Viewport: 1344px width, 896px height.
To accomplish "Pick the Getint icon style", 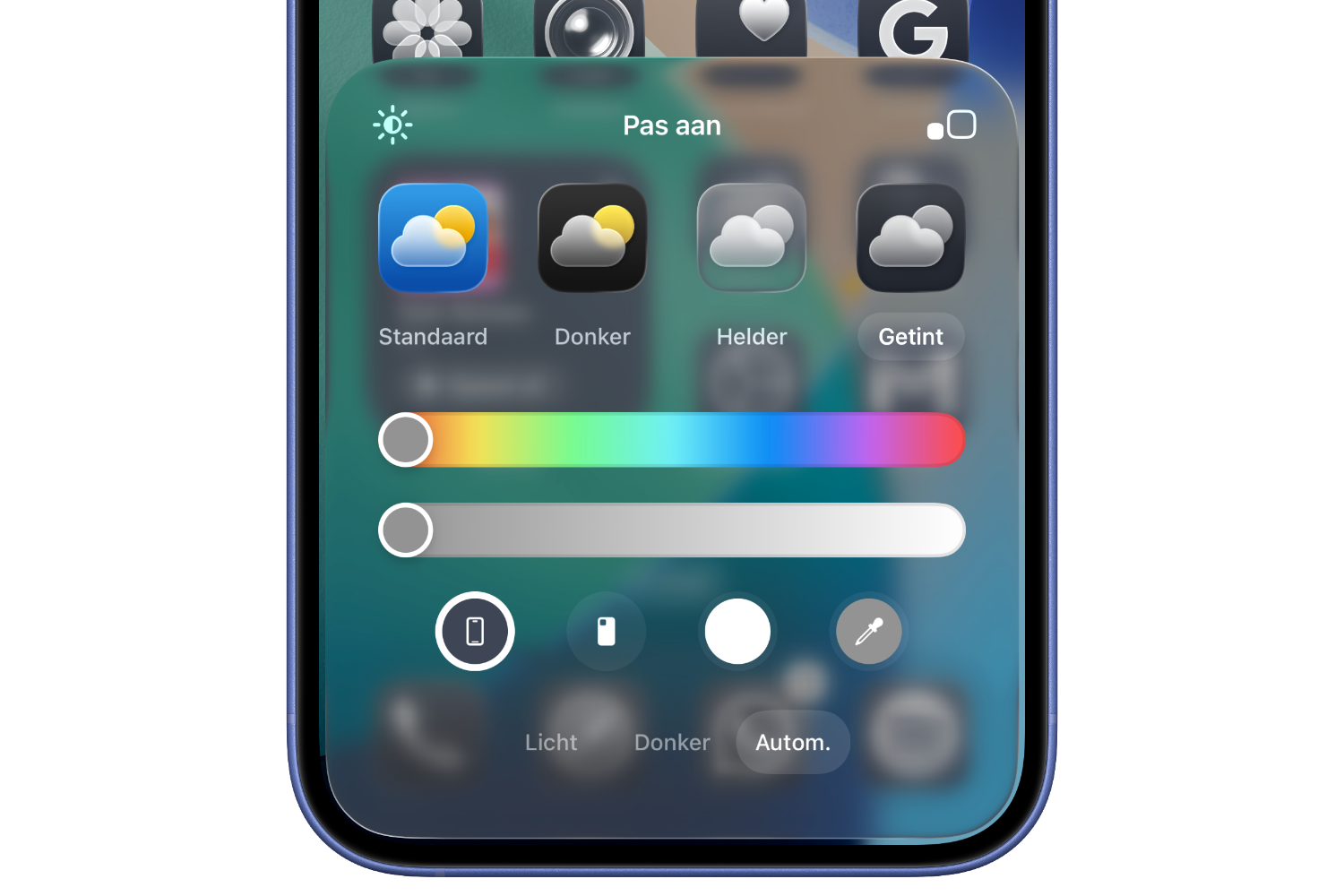I will coord(910,238).
